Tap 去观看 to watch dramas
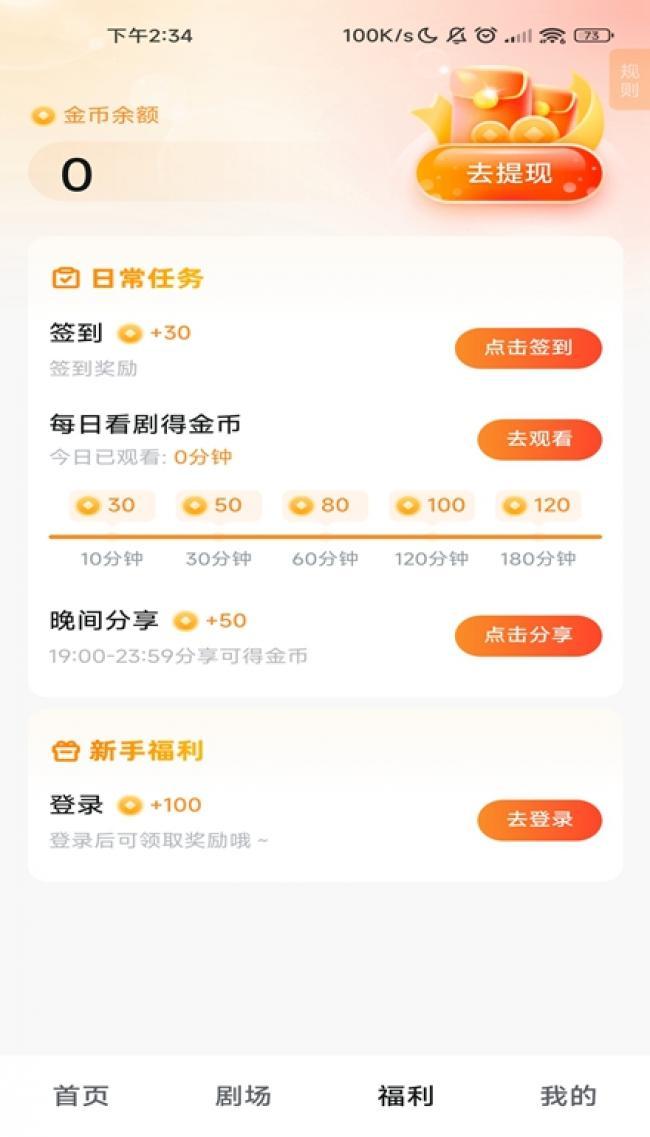 click(539, 439)
